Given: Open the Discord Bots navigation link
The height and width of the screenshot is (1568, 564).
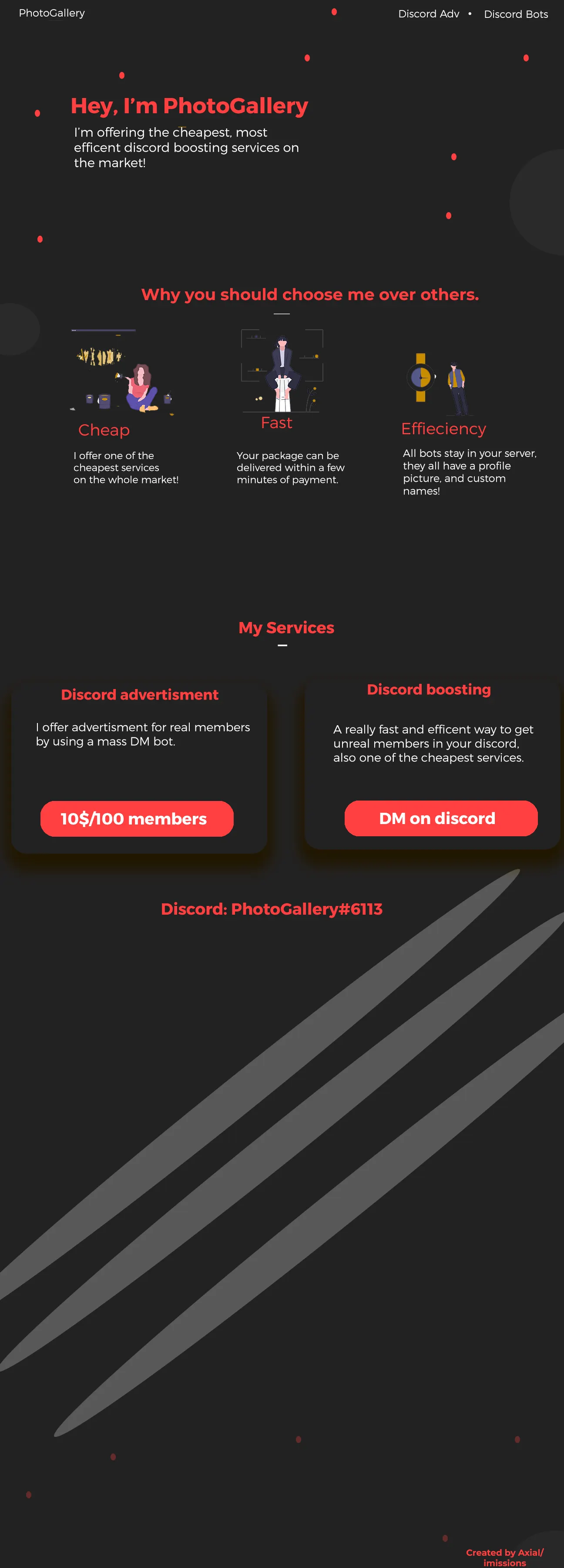Looking at the screenshot, I should pyautogui.click(x=515, y=14).
